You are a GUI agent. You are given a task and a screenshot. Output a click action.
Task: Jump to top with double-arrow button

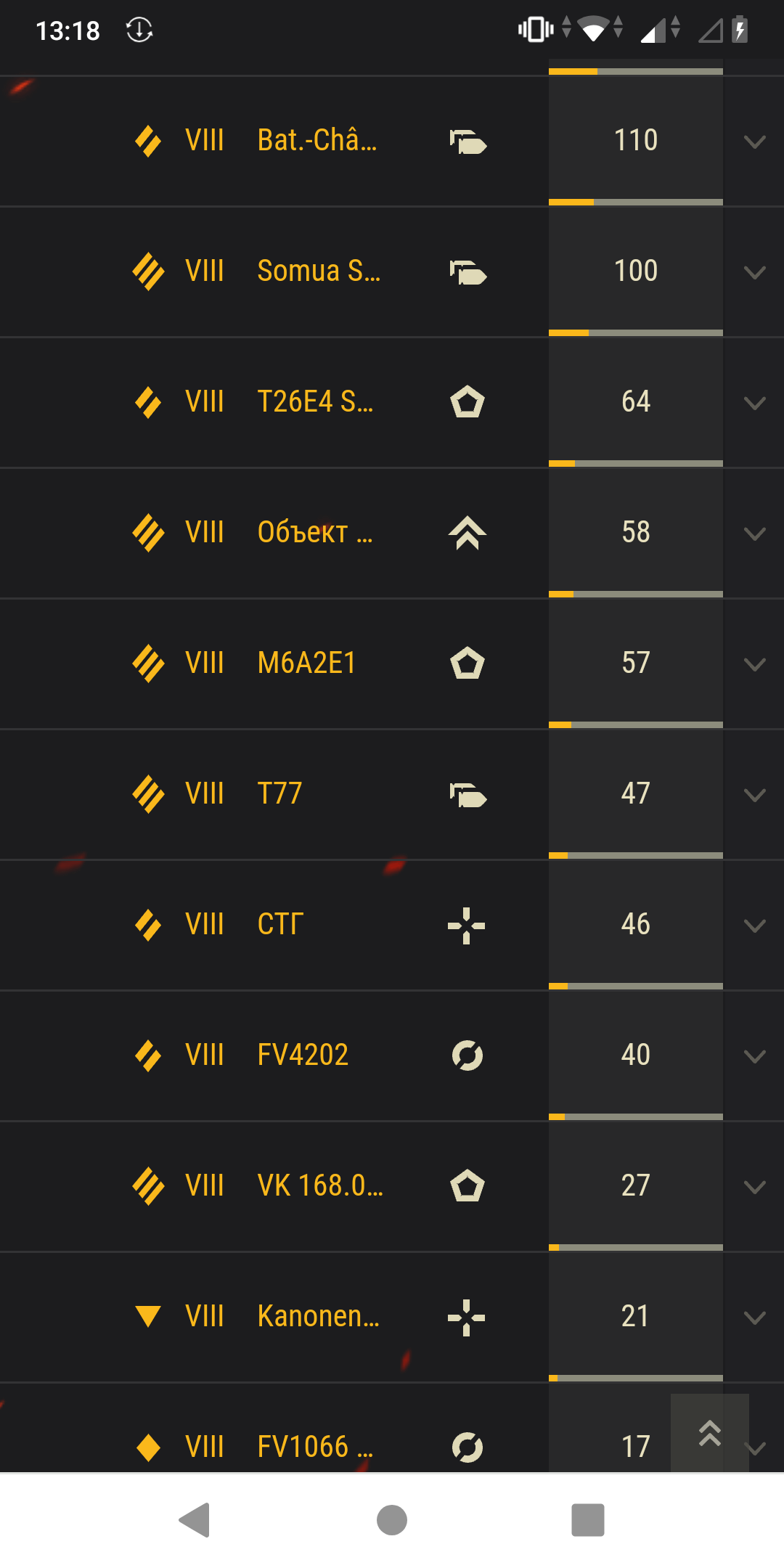coord(710,1433)
